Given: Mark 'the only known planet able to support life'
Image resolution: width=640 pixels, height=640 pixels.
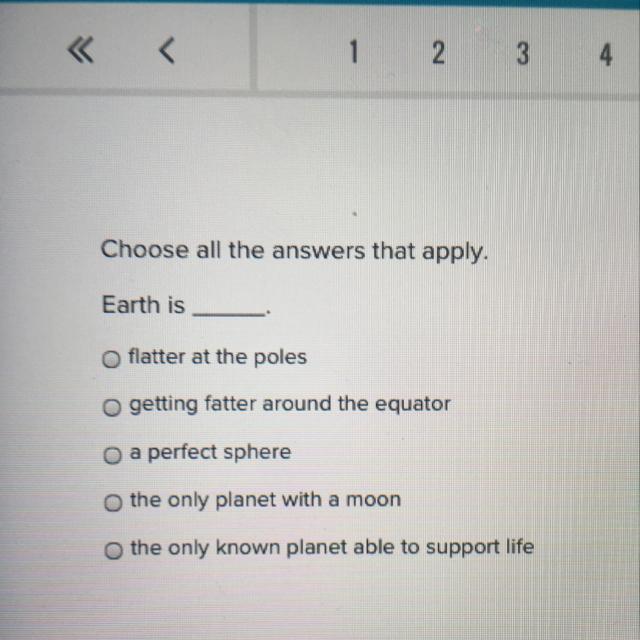Looking at the screenshot, I should pos(115,551).
